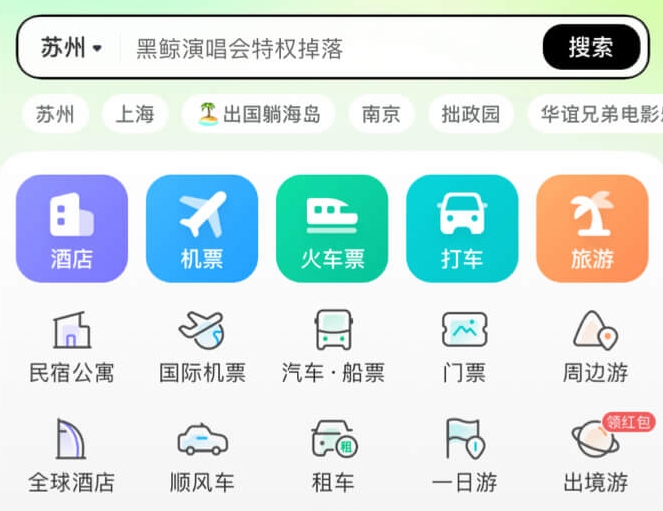Viewport: 663px width, 511px height.
Task: Open the 苏州 city dropdown
Action: [x=71, y=47]
